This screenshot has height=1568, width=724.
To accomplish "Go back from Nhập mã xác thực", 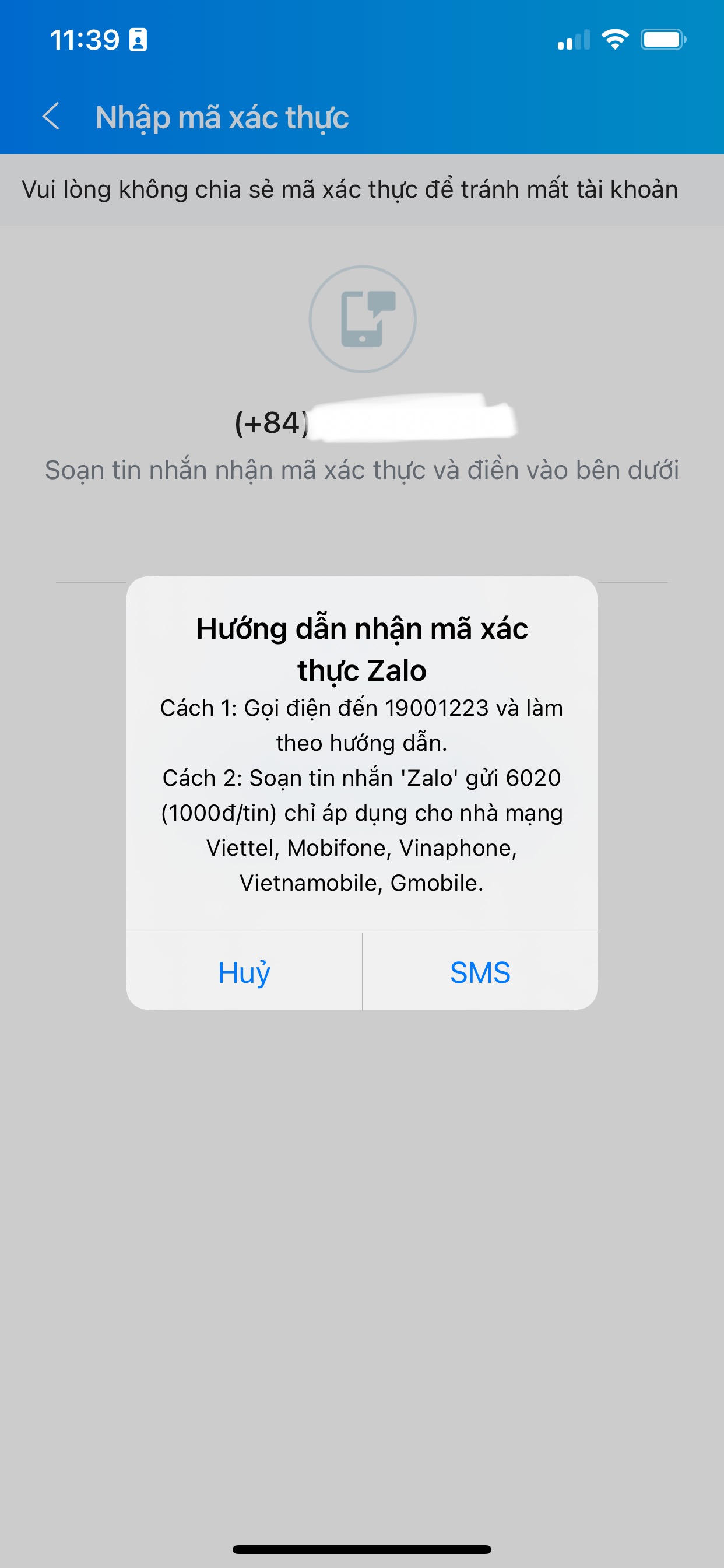I will click(x=52, y=116).
